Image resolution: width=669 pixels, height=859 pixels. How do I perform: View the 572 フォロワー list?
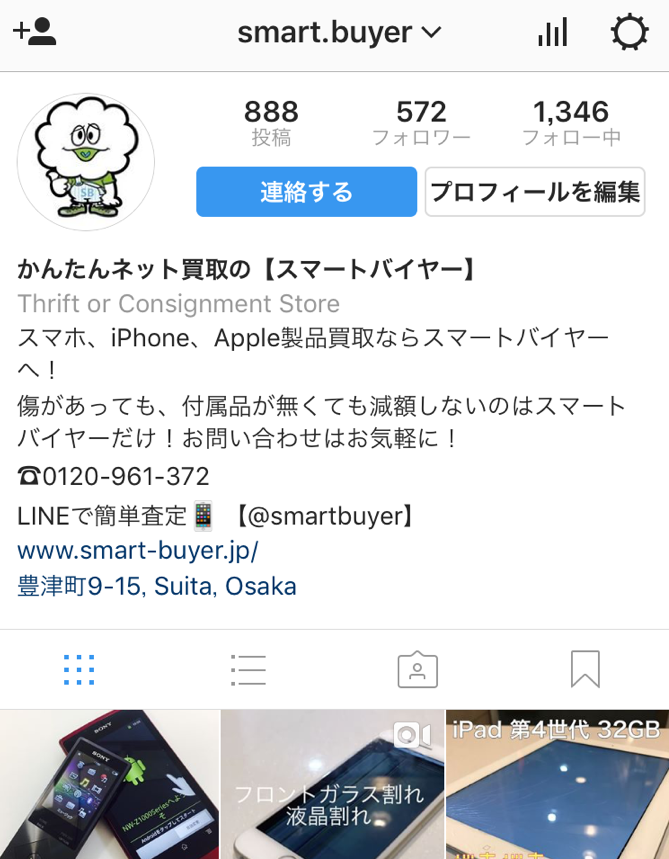(x=421, y=123)
